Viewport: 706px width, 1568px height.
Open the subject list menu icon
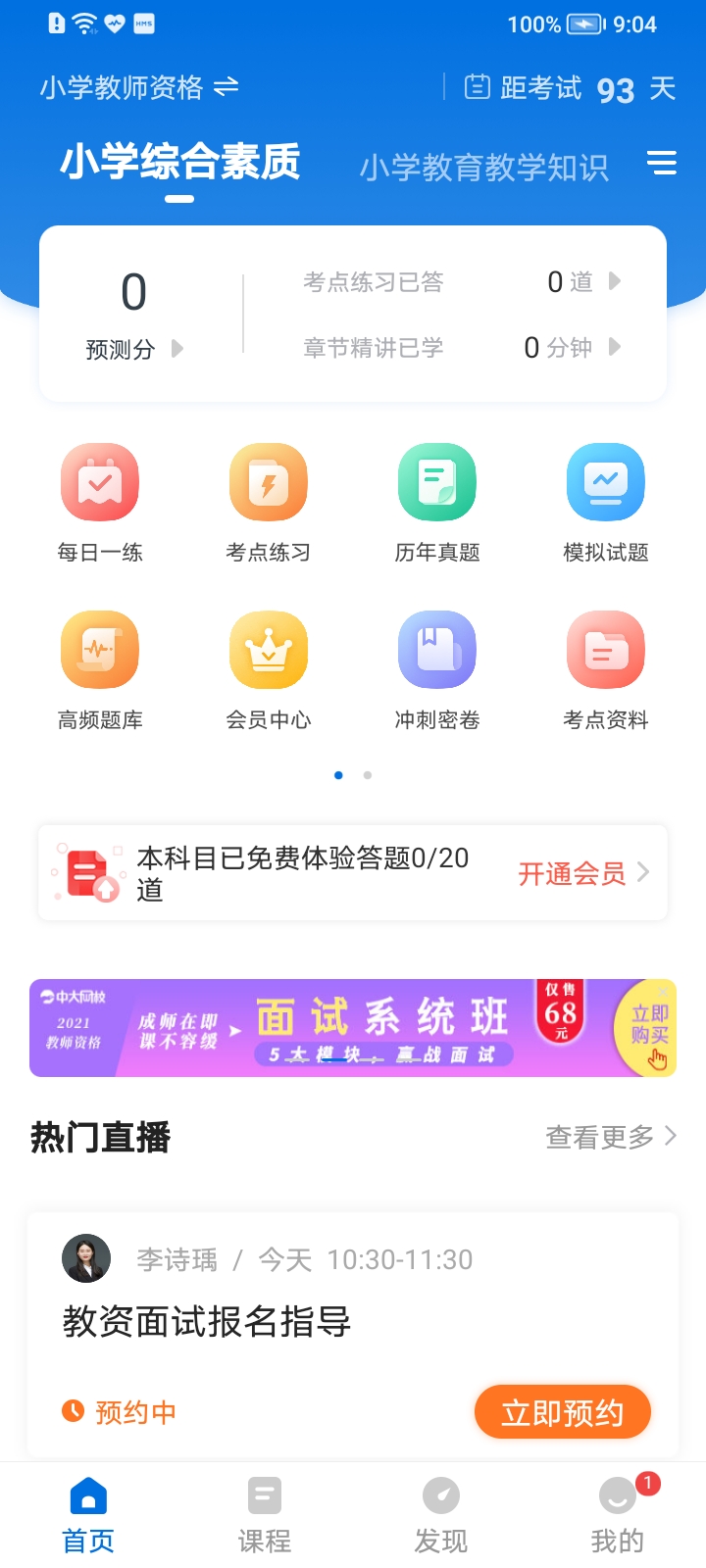[x=663, y=164]
